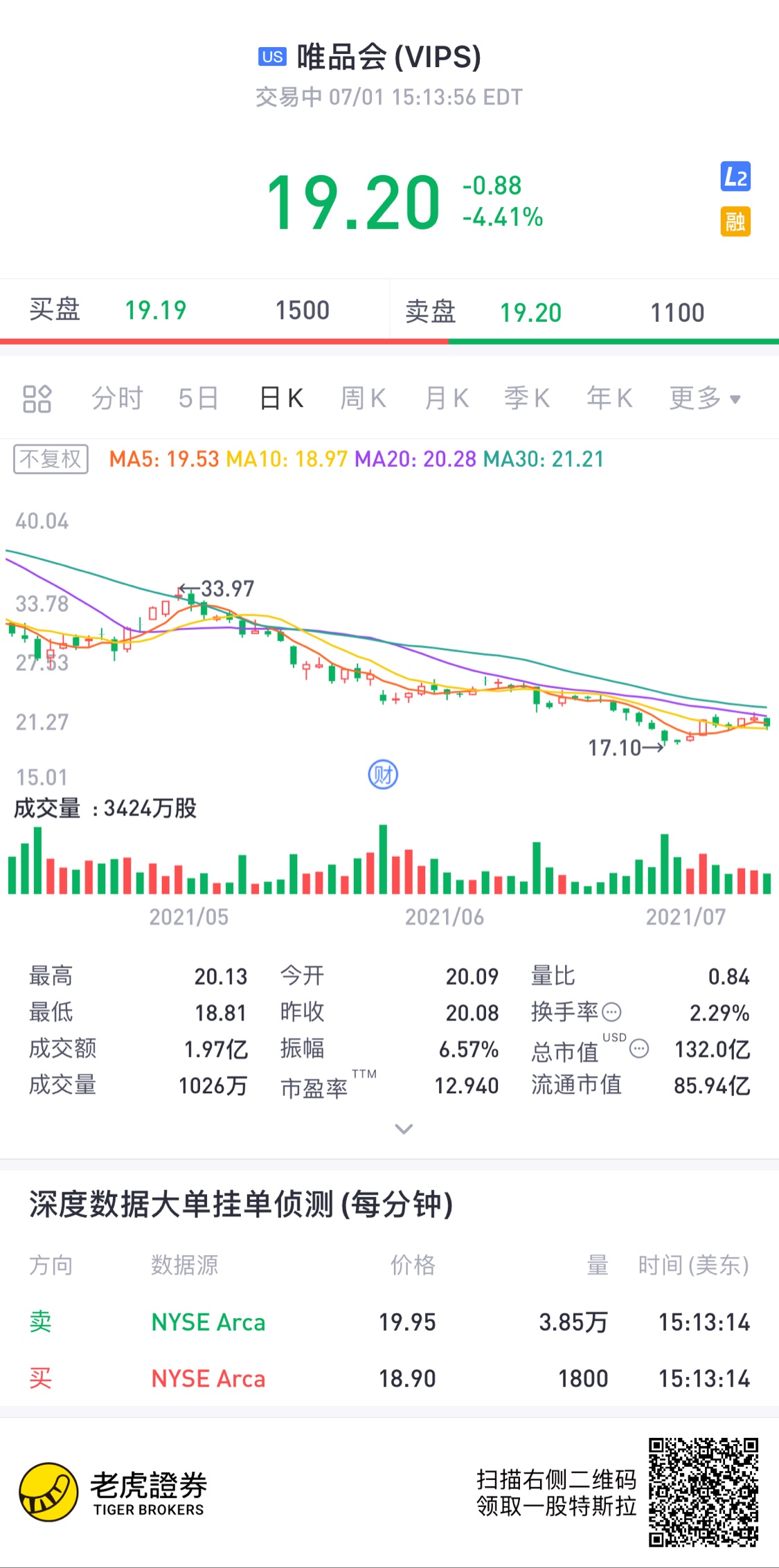The image size is (779, 1568).
Task: Switch to the 月K chart tab
Action: (447, 399)
